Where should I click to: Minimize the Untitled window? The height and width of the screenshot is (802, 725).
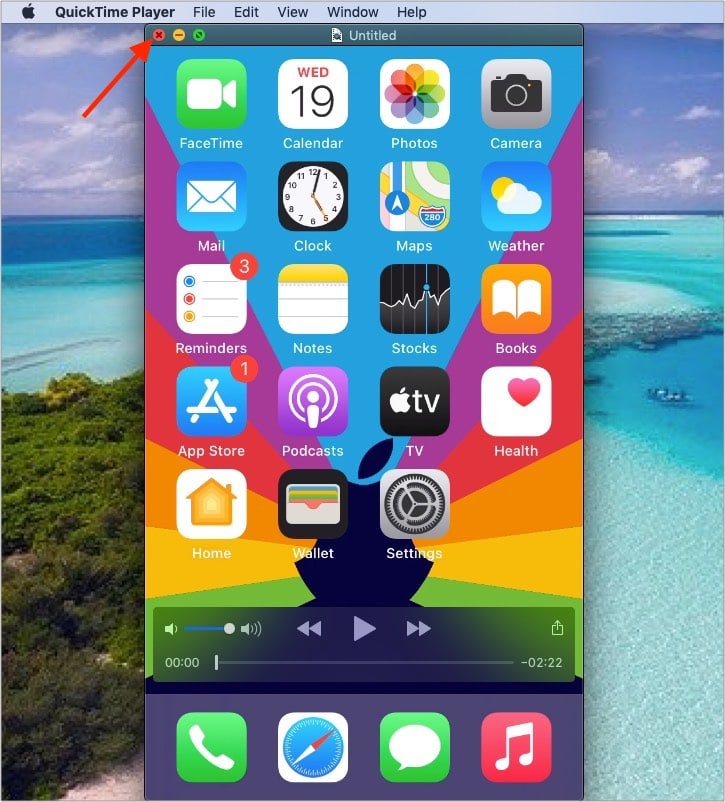coord(179,35)
